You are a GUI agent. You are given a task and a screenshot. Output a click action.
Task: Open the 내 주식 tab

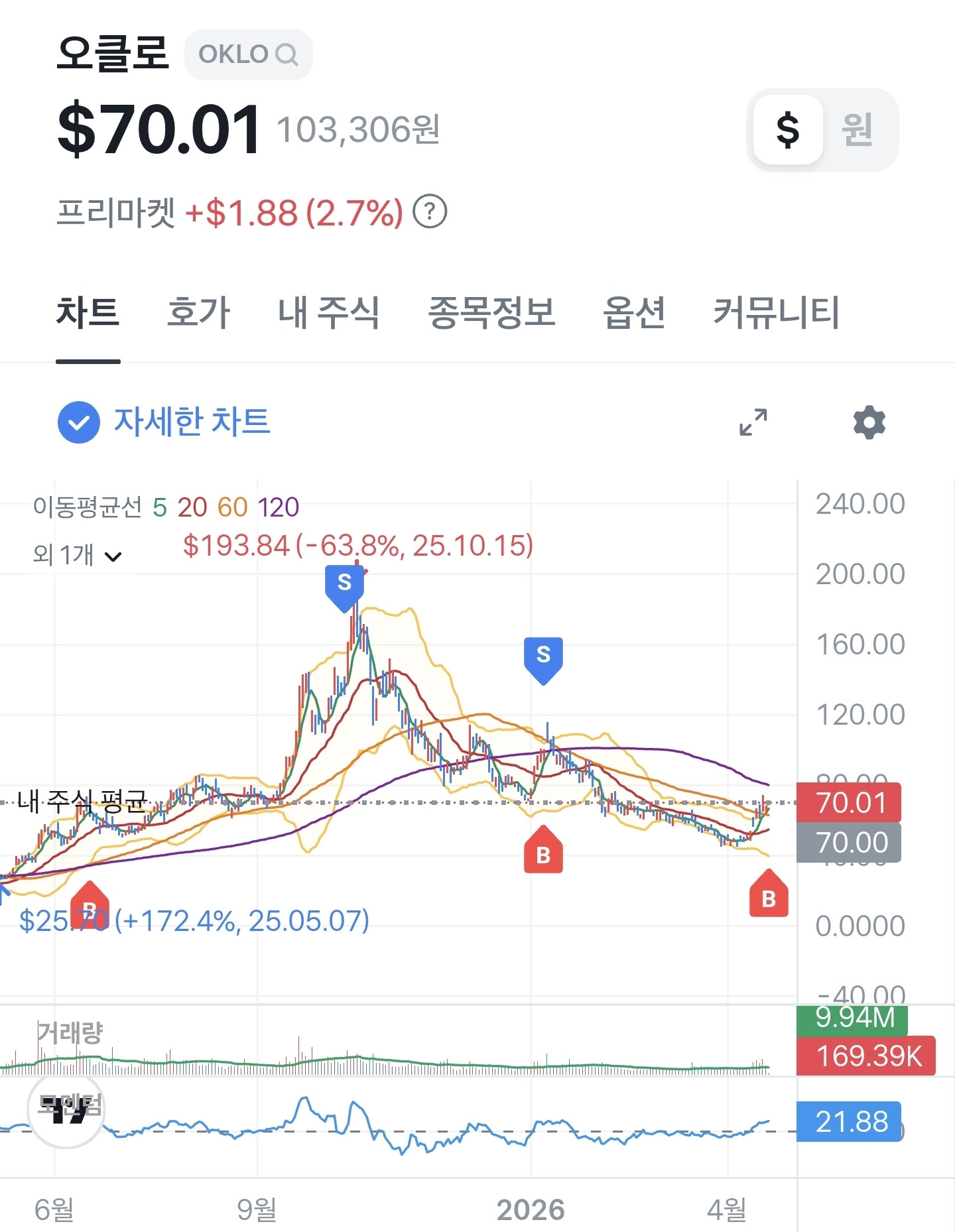click(329, 312)
